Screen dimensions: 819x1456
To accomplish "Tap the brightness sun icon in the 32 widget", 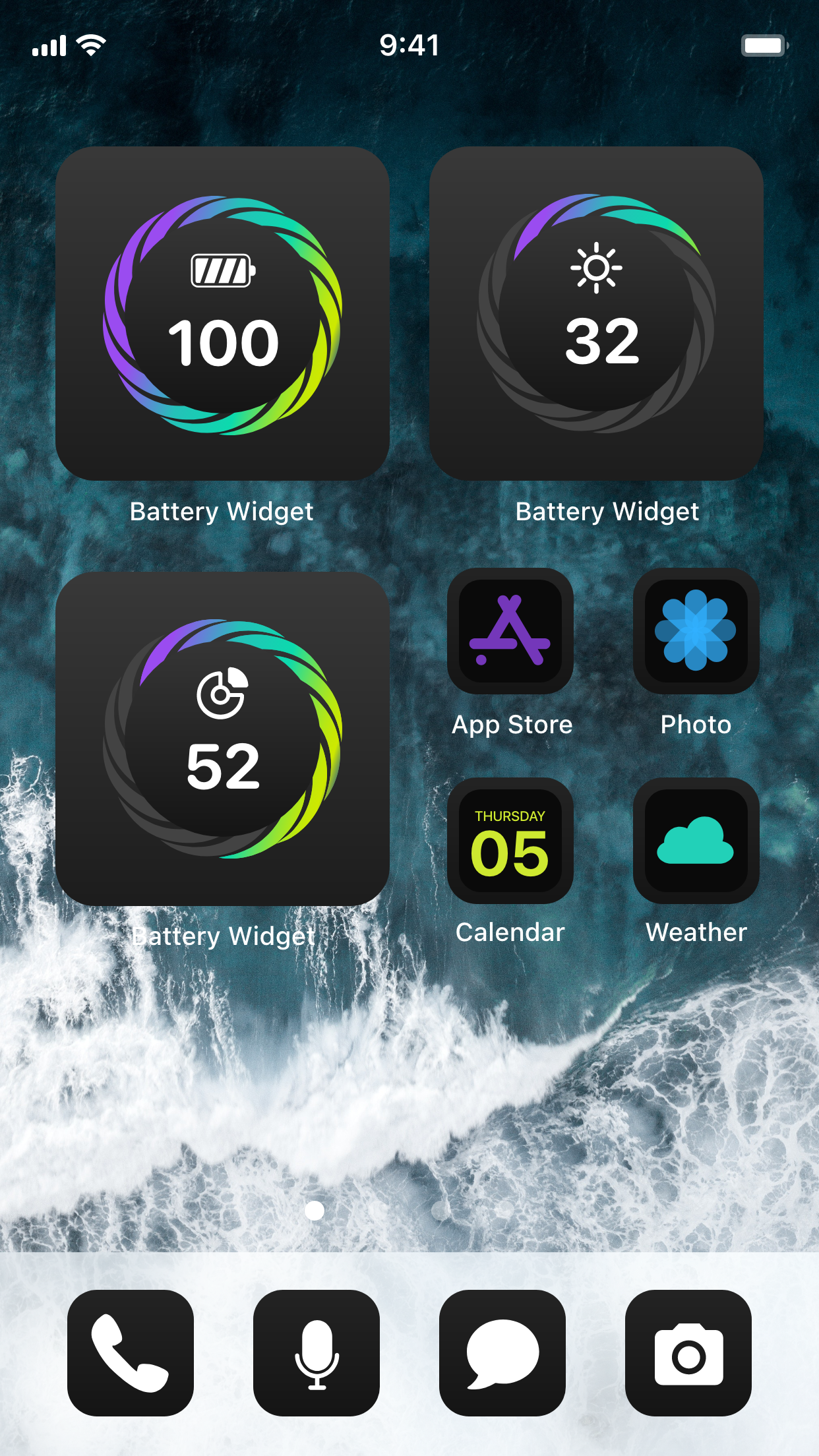I will coord(596,266).
